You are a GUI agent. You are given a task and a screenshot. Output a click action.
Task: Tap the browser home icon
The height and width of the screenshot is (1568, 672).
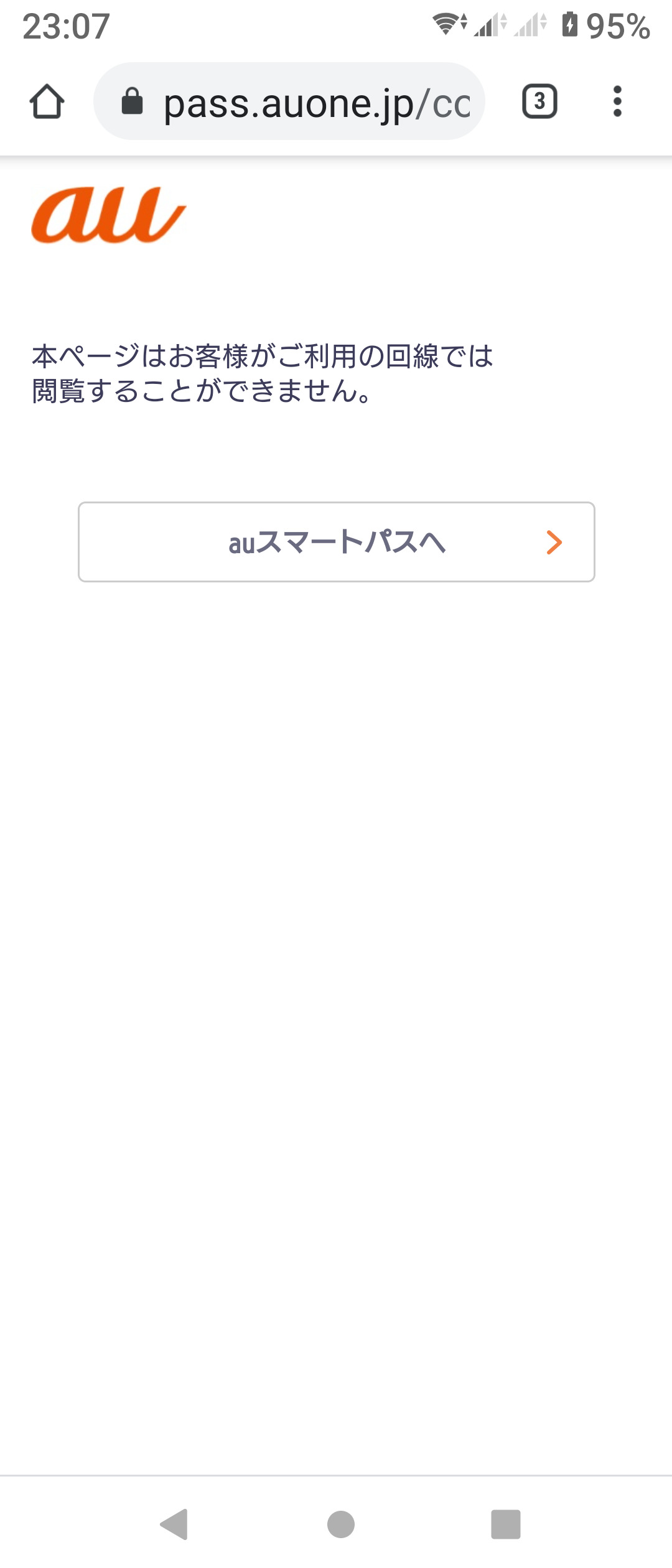pos(47,101)
